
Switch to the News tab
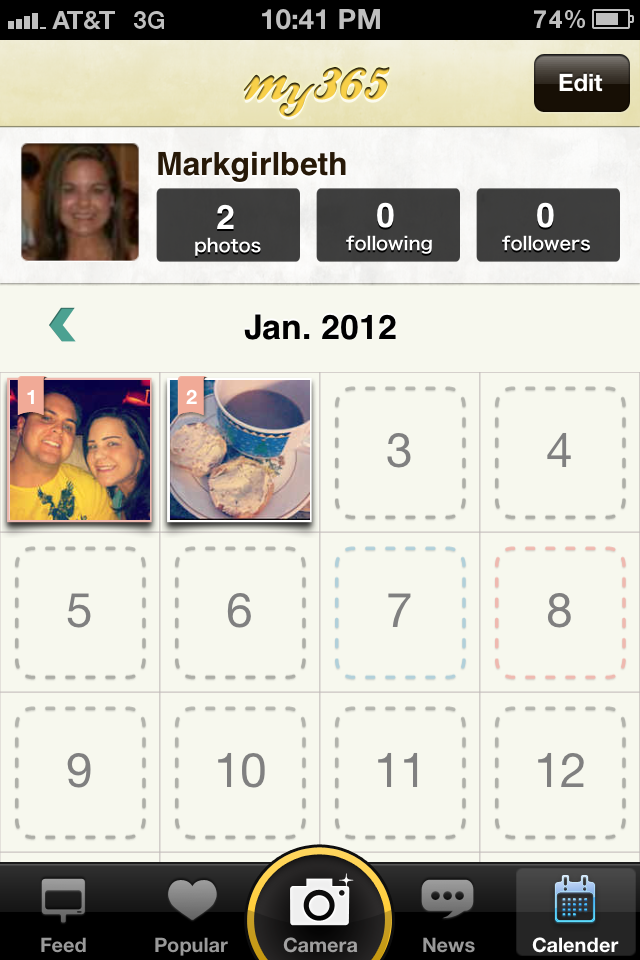(x=448, y=915)
